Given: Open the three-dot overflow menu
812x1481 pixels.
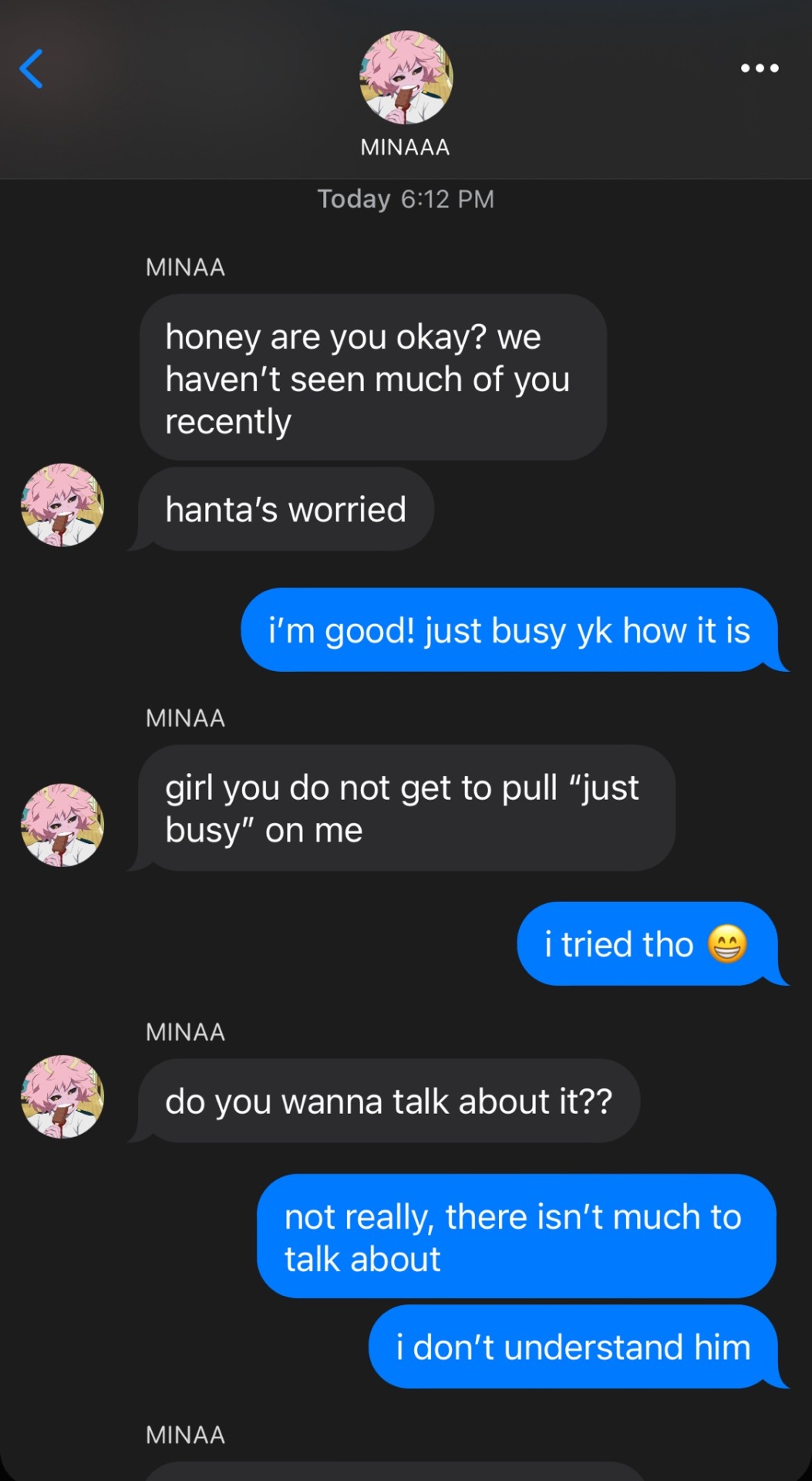Looking at the screenshot, I should click(759, 69).
